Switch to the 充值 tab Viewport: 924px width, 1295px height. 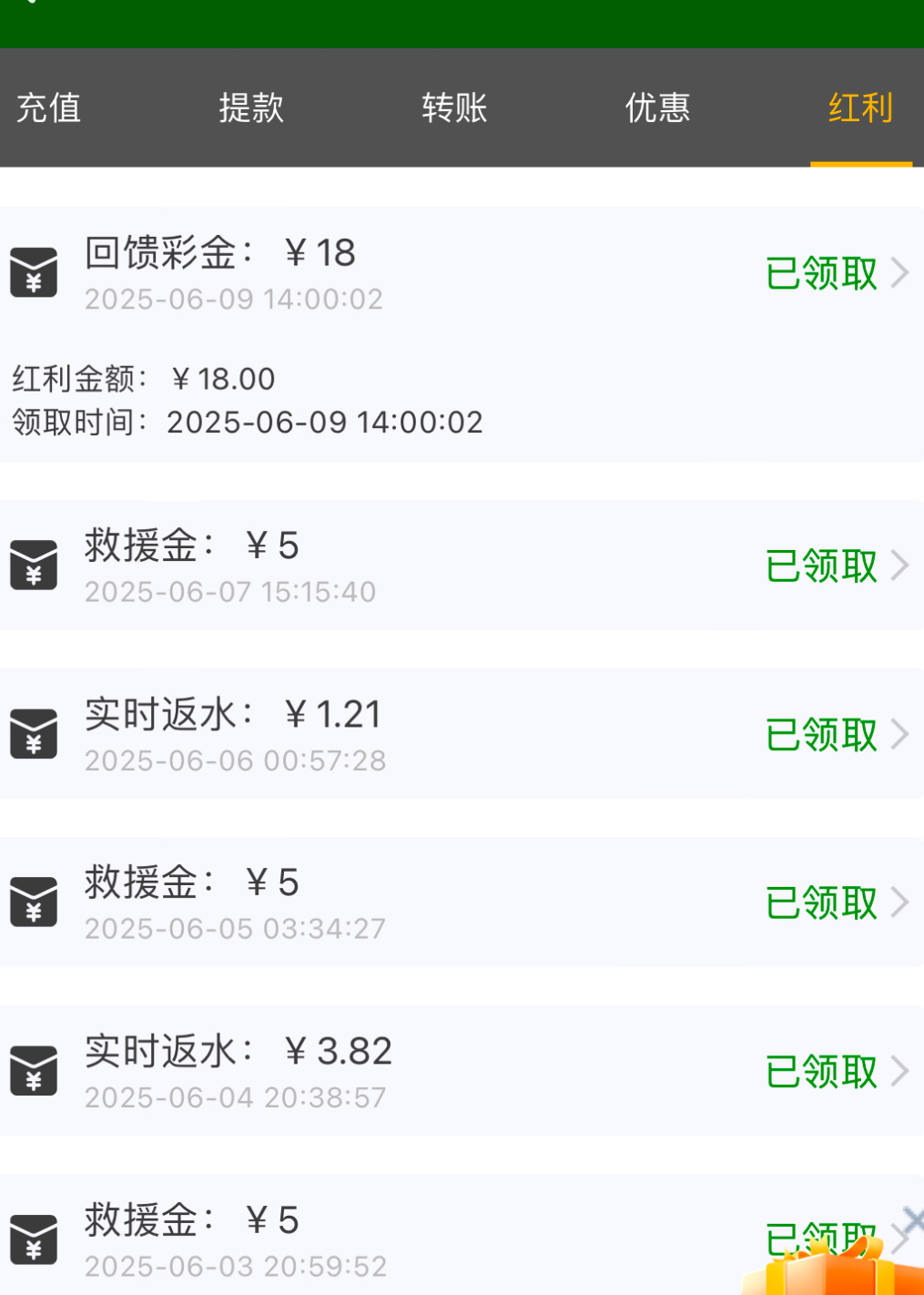49,108
